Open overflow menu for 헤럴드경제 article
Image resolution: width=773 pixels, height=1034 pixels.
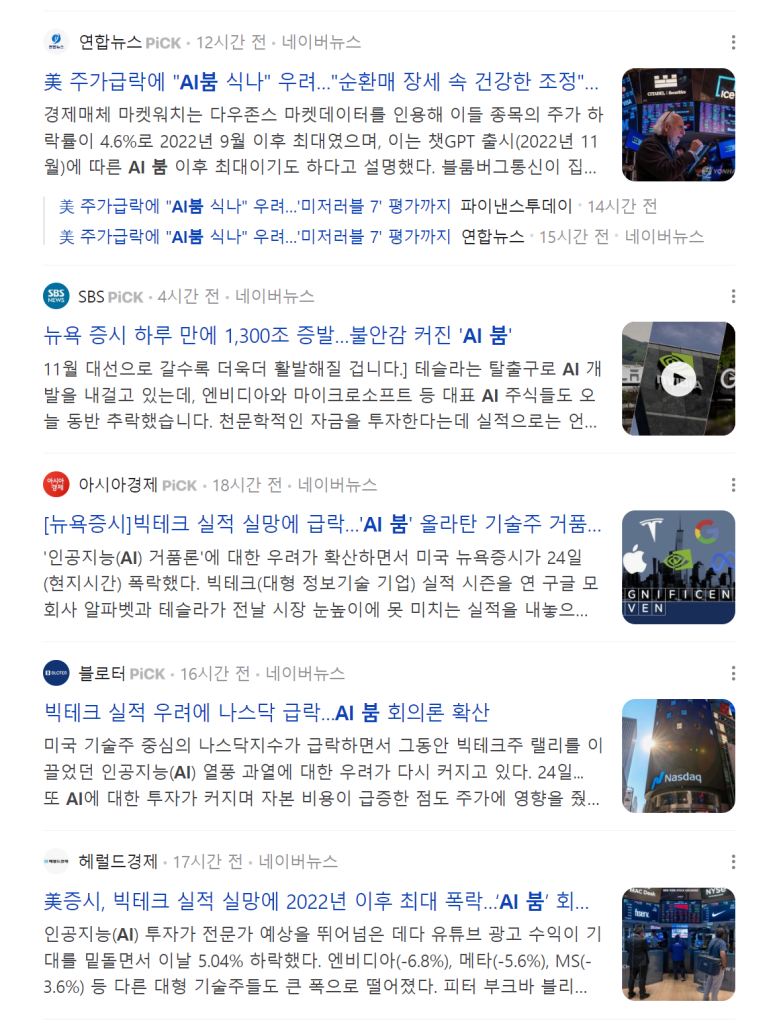click(733, 861)
